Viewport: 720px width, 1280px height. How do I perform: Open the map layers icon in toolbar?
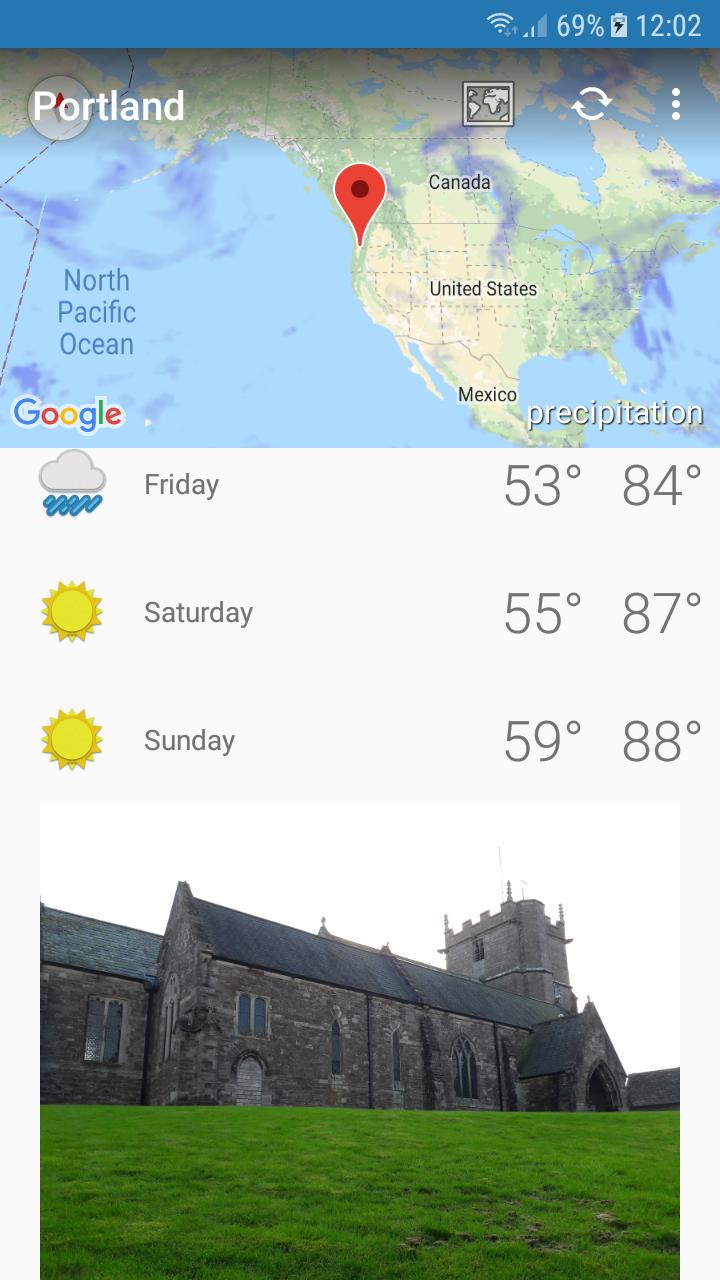pyautogui.click(x=489, y=103)
